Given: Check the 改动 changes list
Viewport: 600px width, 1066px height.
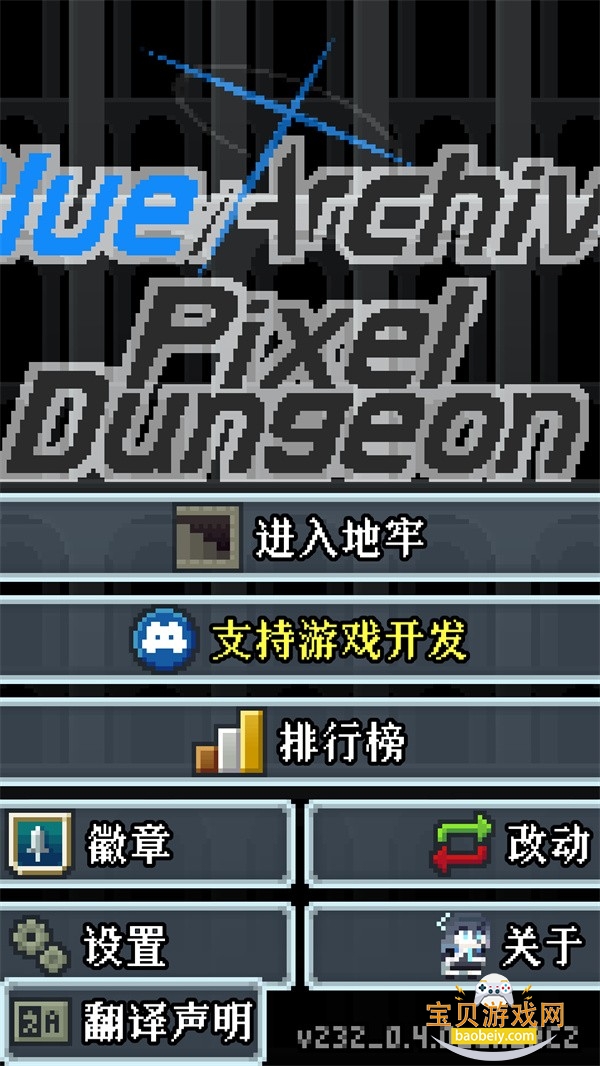Looking at the screenshot, I should (x=452, y=843).
